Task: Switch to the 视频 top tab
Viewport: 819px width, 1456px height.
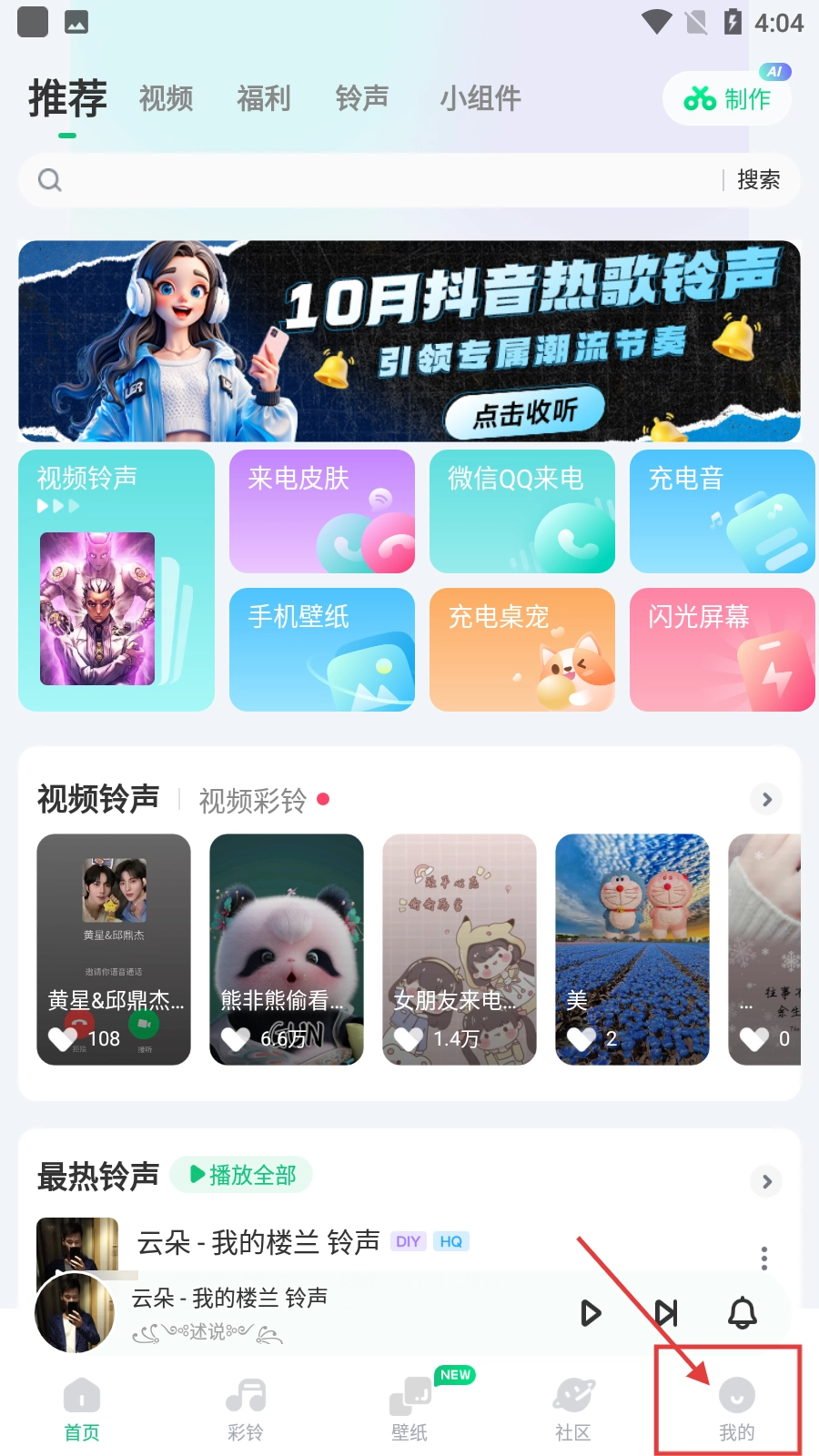Action: (166, 98)
